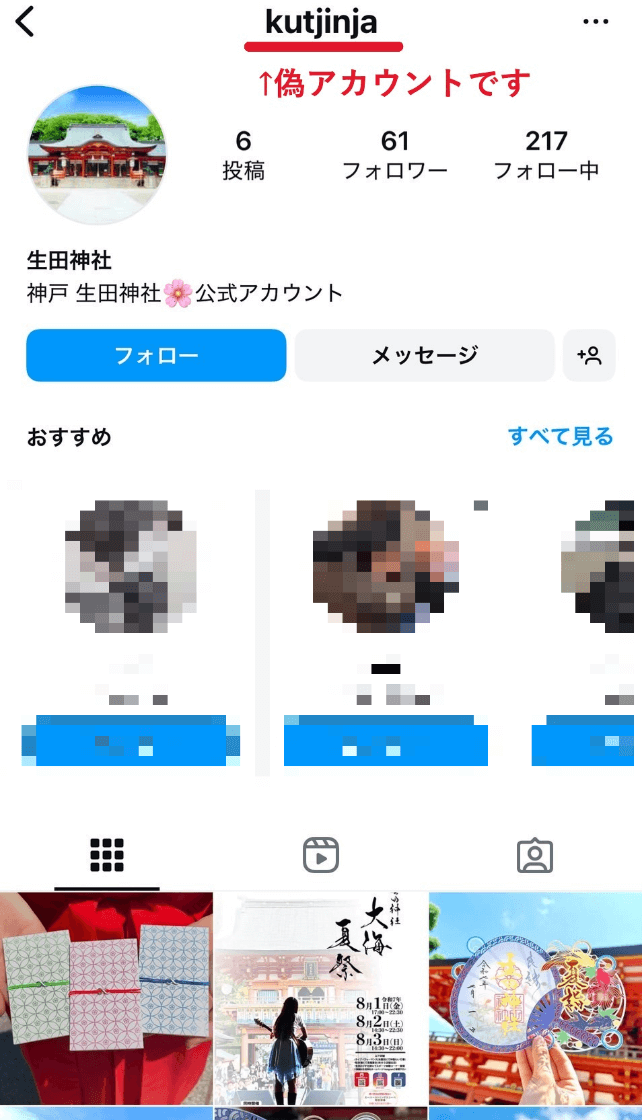
Task: Open the 大海夏祭 festival poster post
Action: [x=321, y=995]
